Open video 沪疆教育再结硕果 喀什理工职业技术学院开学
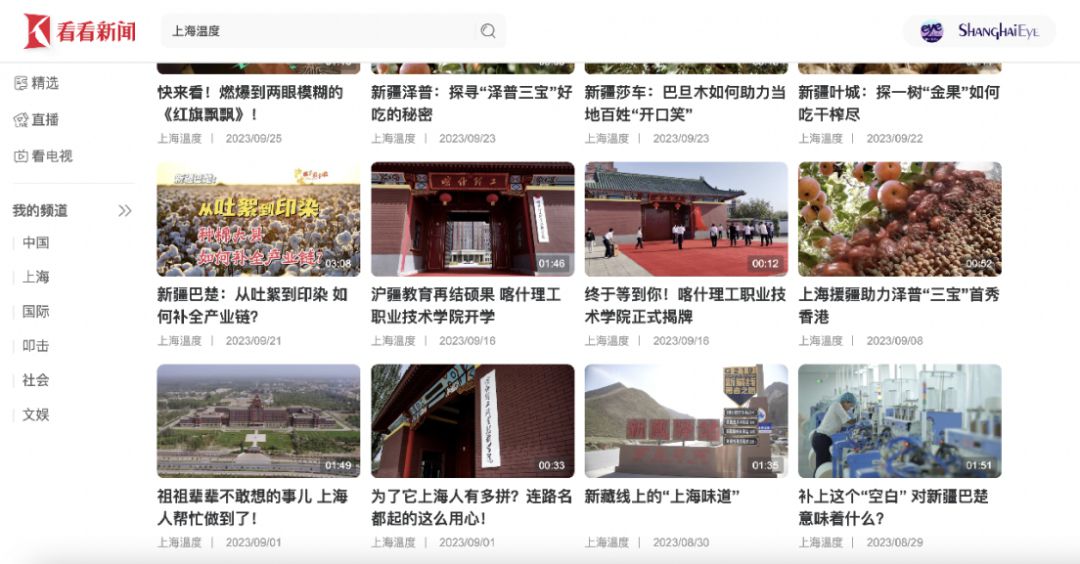The width and height of the screenshot is (1080, 564). tap(472, 219)
